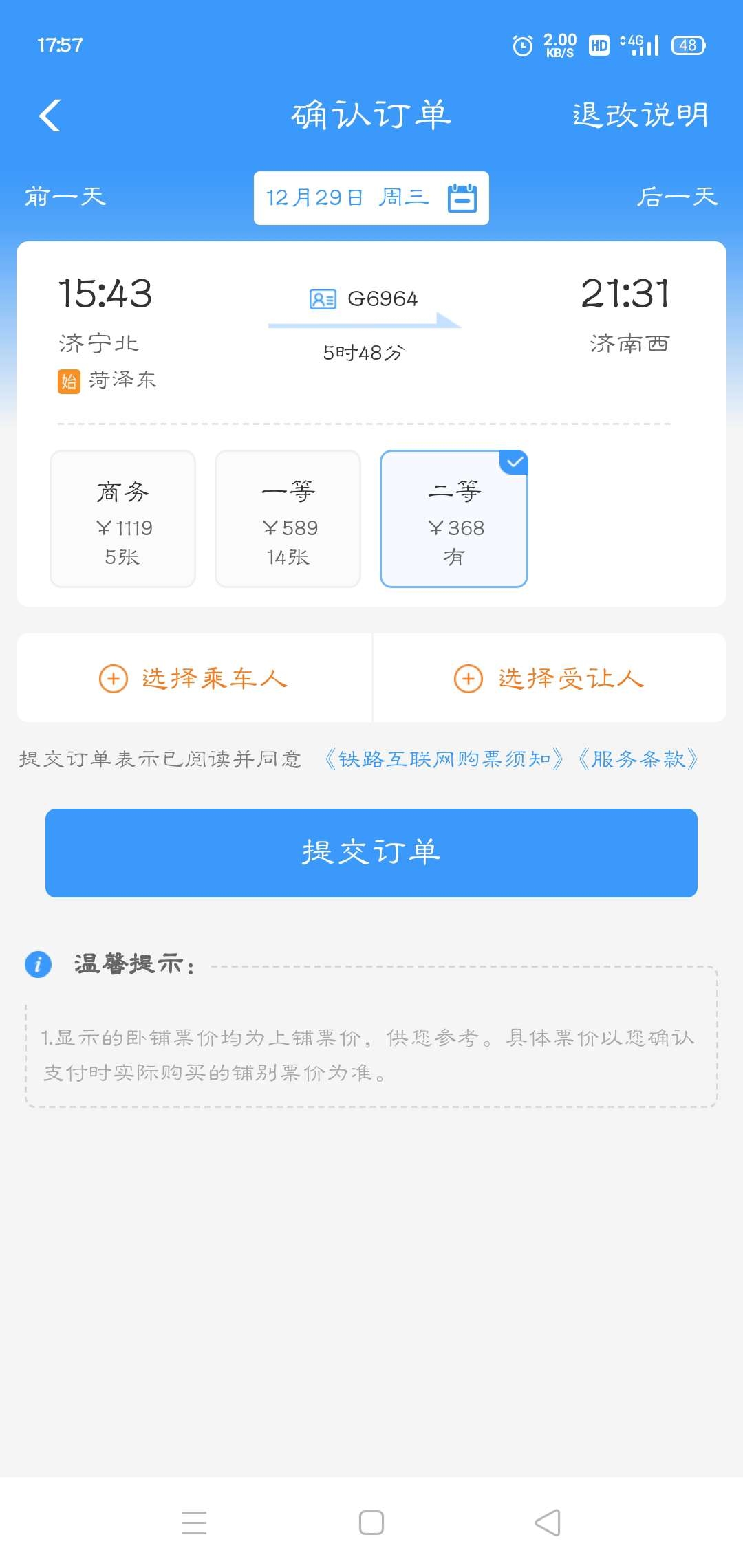Go back from the 确认订单 screen
This screenshot has width=743, height=1568.
click(50, 115)
